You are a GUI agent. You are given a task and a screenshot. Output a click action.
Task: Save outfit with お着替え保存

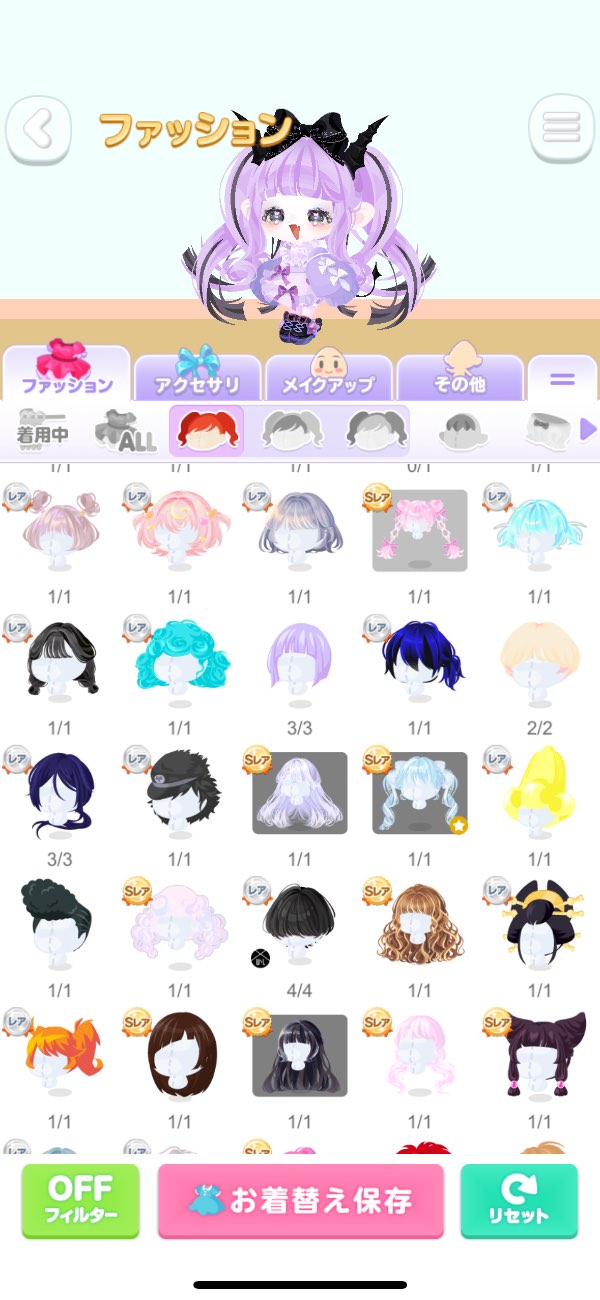[300, 1200]
